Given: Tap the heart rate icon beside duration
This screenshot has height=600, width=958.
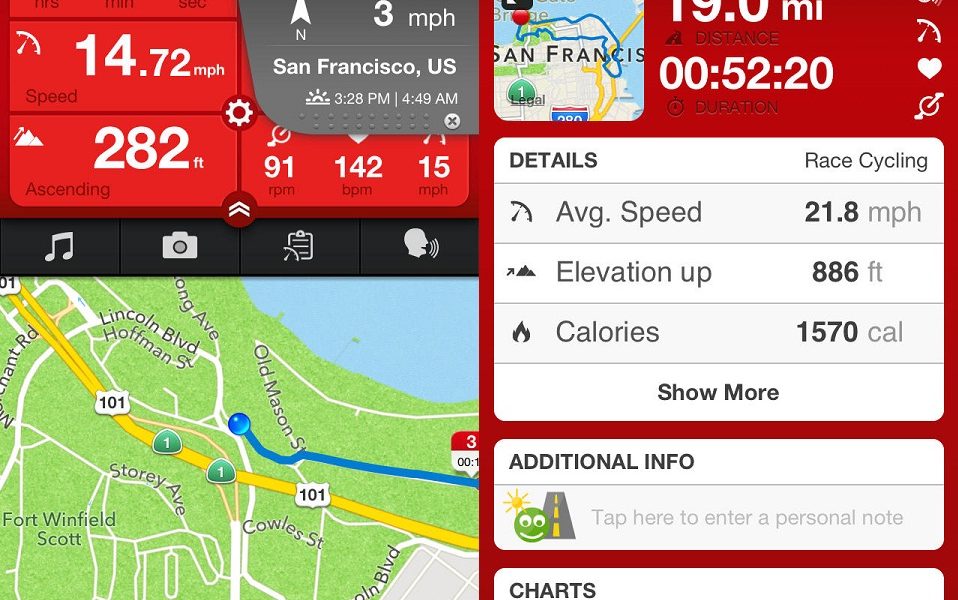Looking at the screenshot, I should 929,68.
